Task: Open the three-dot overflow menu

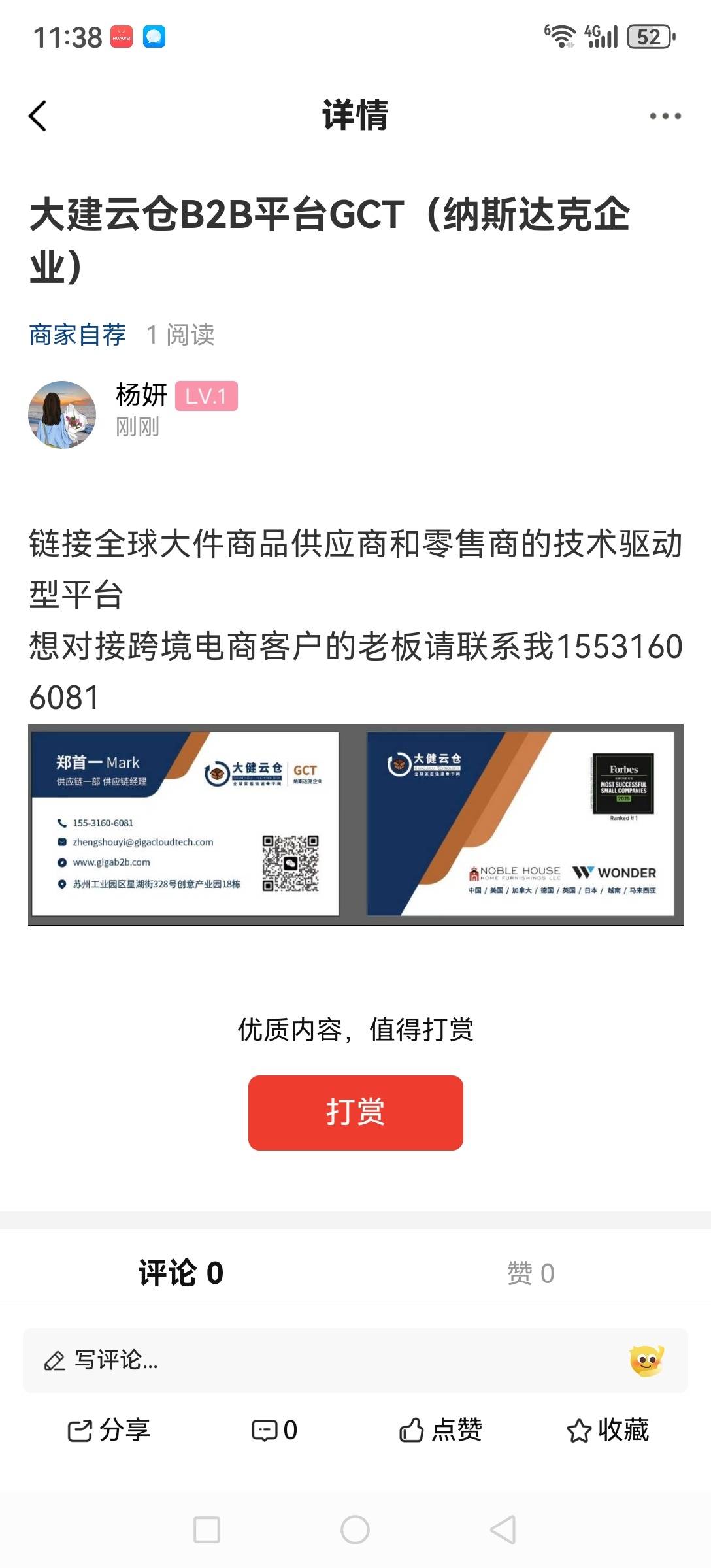Action: click(x=665, y=116)
